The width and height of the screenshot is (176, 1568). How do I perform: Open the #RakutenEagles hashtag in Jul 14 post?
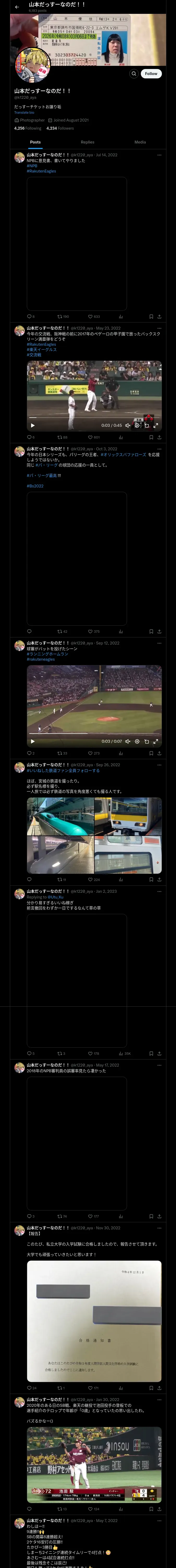[x=41, y=171]
